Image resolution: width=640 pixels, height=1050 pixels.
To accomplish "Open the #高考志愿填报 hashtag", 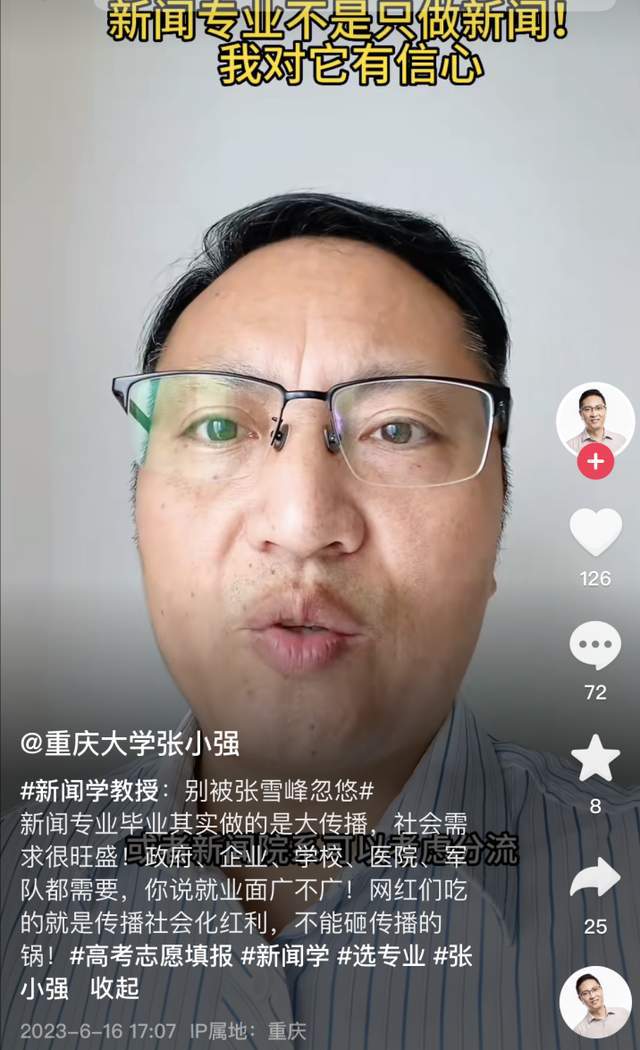I will [151, 956].
